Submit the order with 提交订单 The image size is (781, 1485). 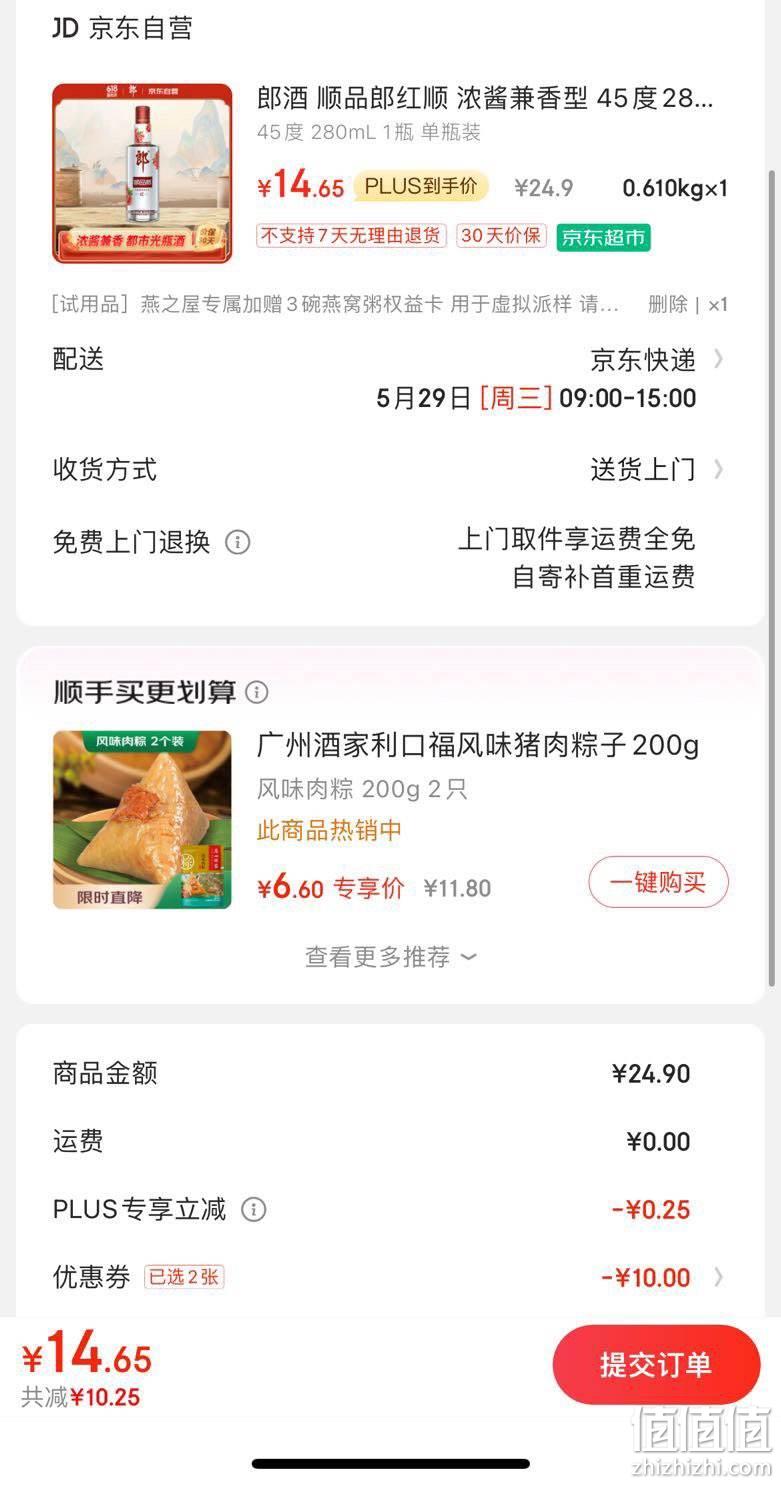[656, 1364]
